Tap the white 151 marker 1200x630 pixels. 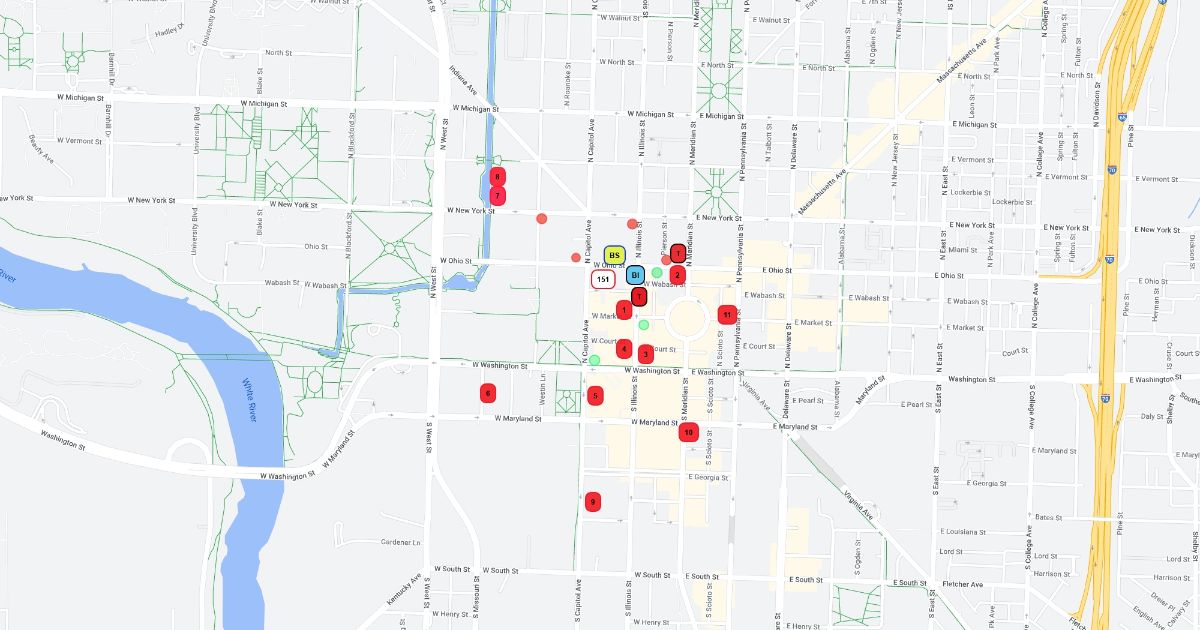pyautogui.click(x=603, y=280)
